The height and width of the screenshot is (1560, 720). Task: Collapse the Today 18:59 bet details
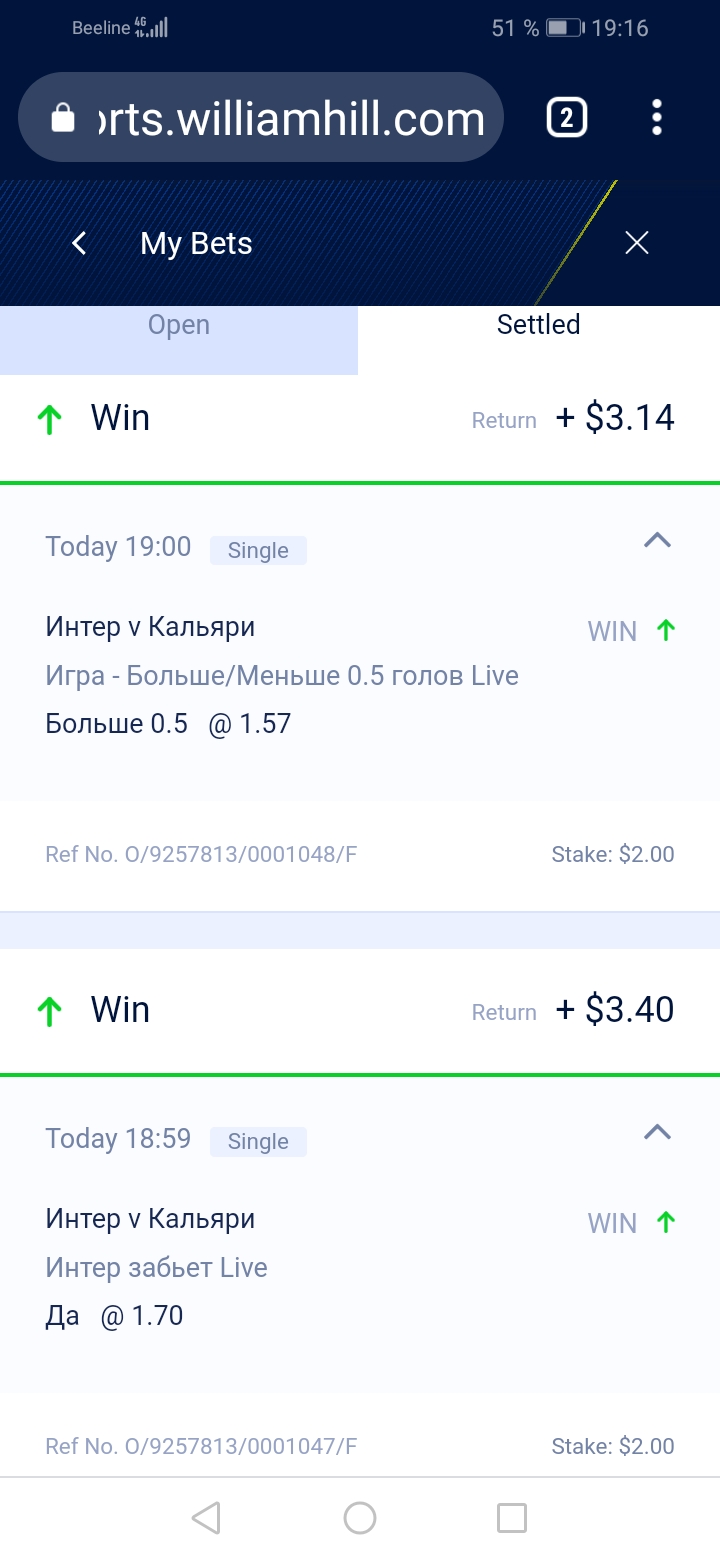(657, 1133)
